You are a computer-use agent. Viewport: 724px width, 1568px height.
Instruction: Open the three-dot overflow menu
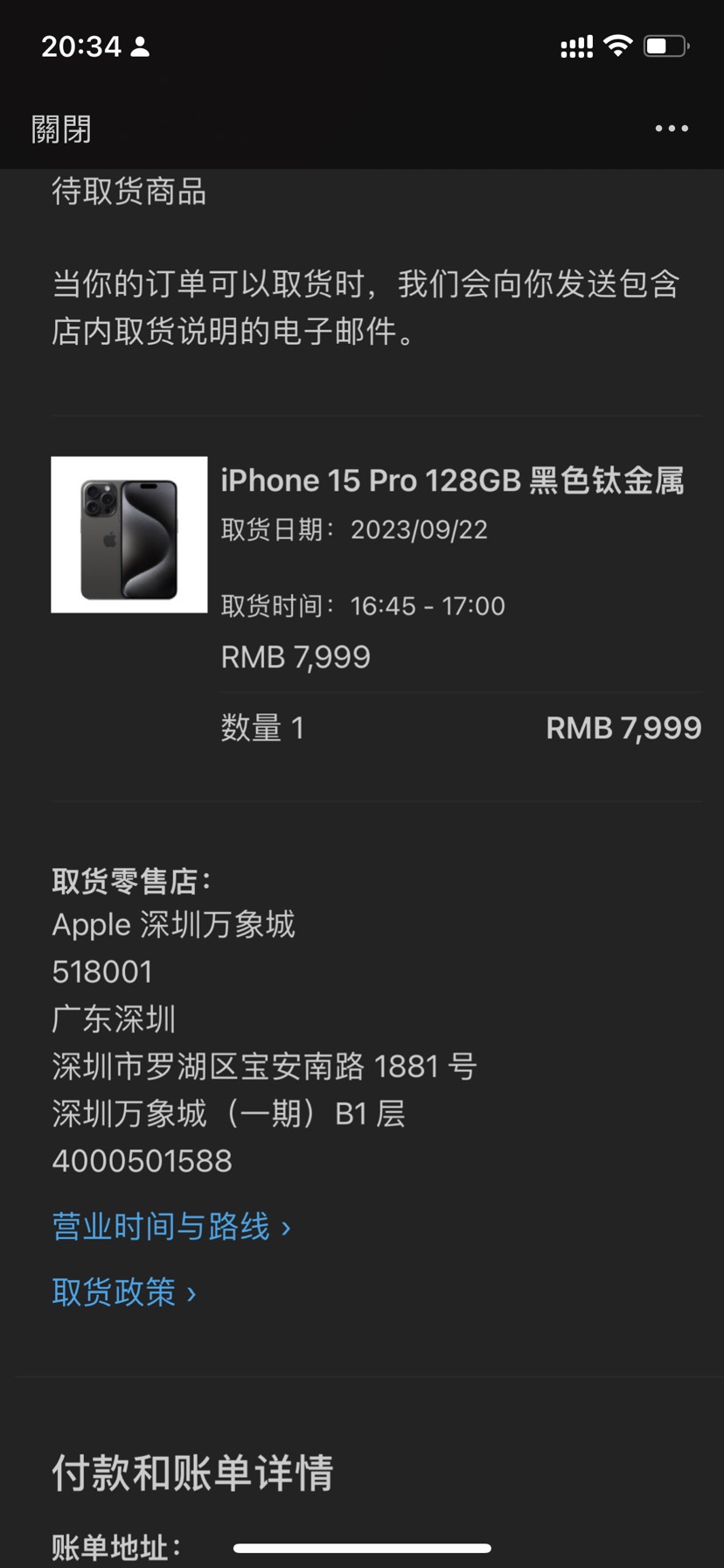click(671, 129)
